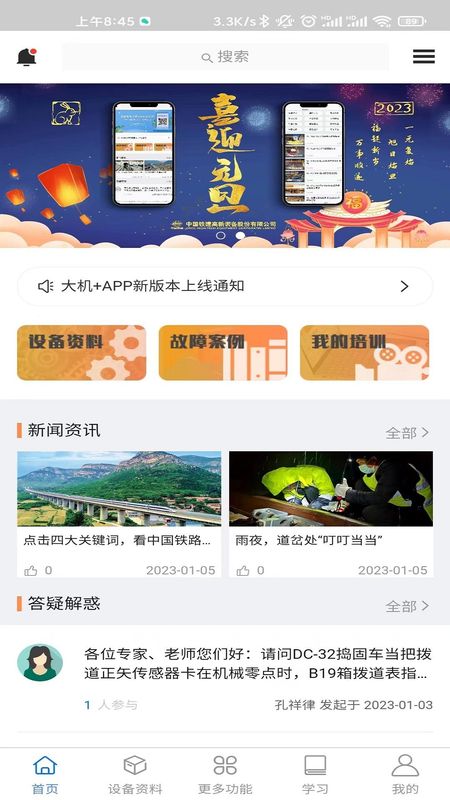450x800 pixels.
Task: Open 设备资料 card
Action: click(82, 353)
